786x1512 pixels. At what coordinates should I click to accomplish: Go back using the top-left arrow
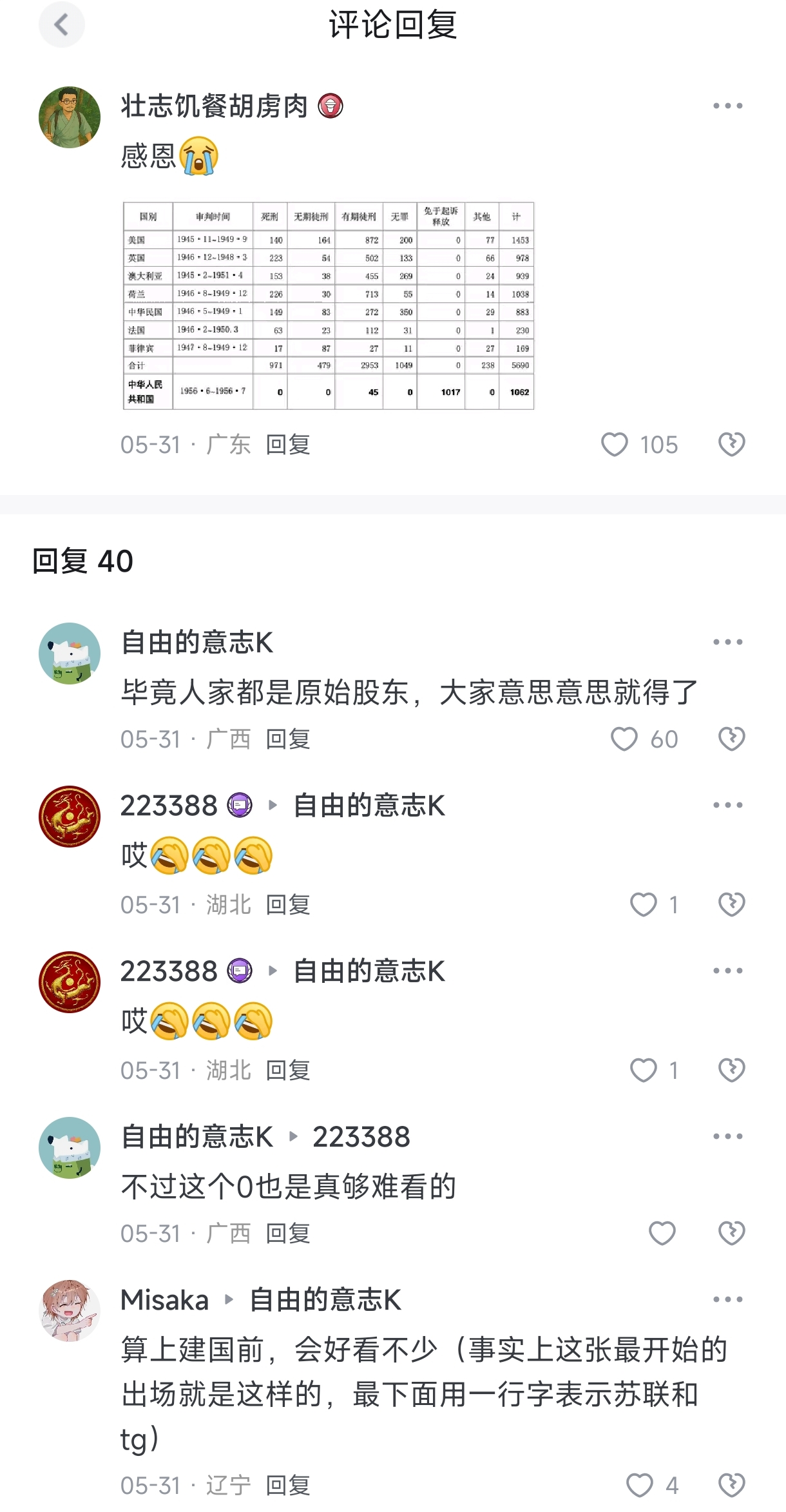click(61, 25)
